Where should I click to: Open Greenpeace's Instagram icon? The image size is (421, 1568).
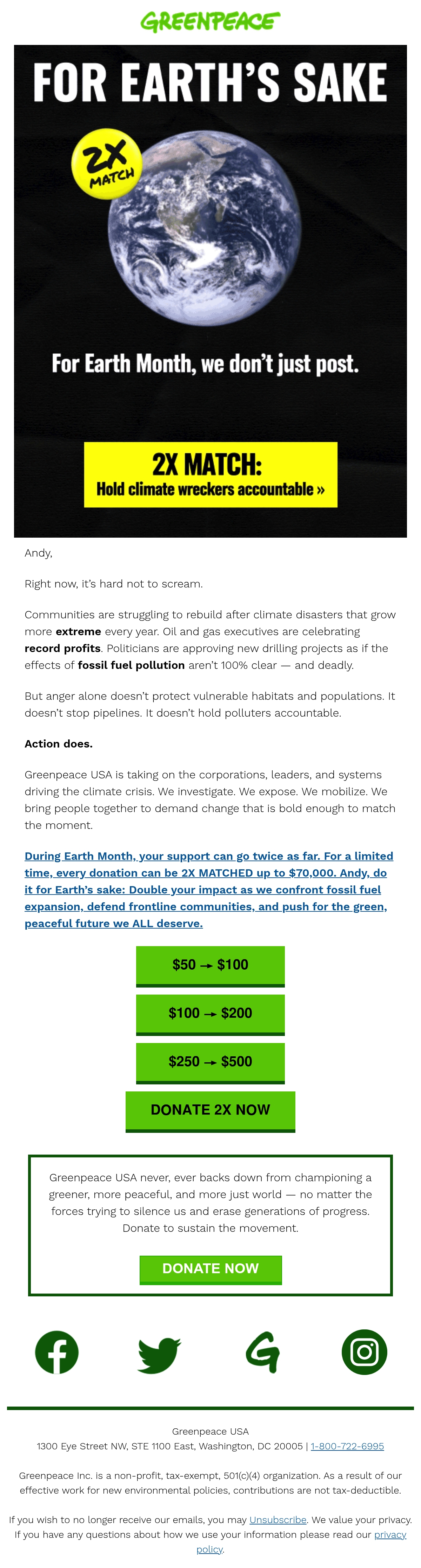[x=365, y=1352]
